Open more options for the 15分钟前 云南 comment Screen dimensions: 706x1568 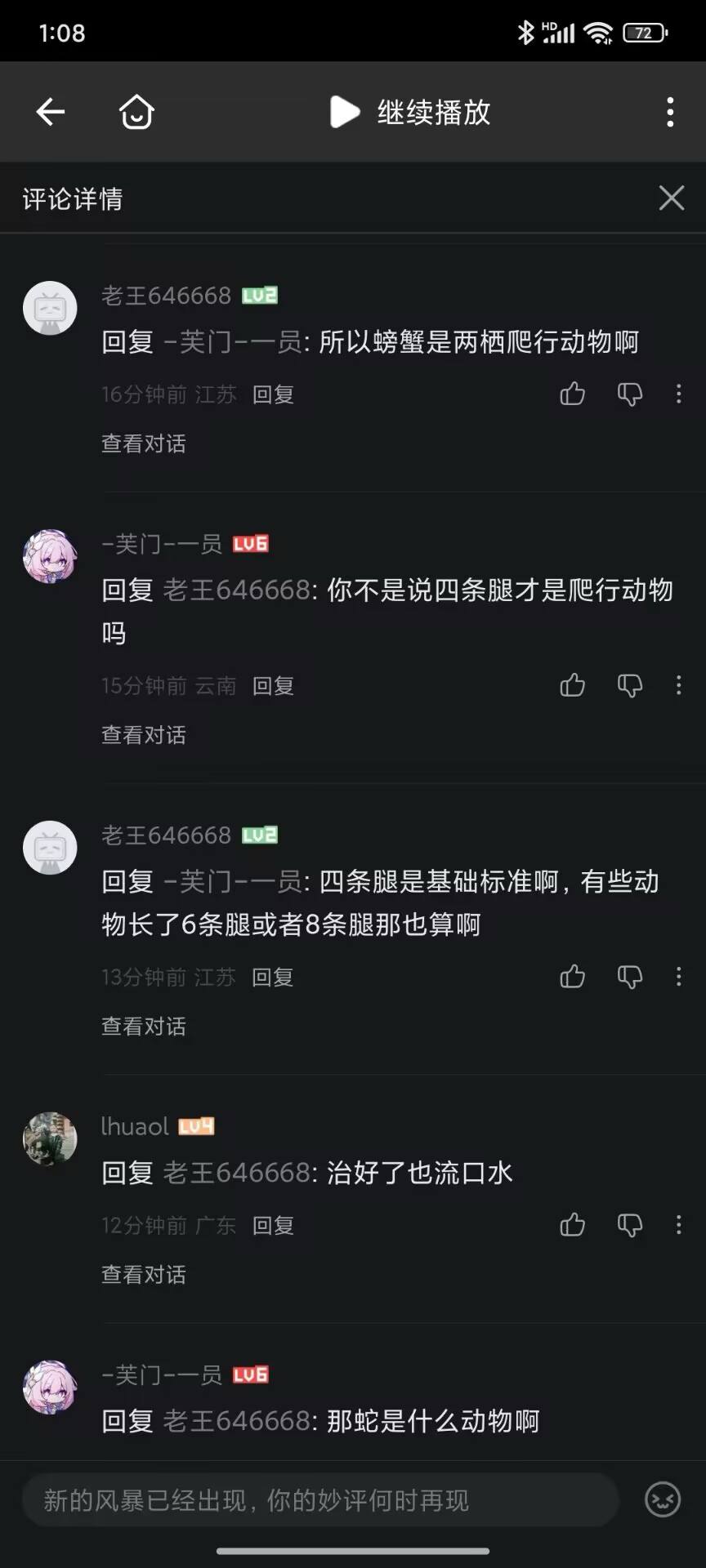[x=678, y=685]
